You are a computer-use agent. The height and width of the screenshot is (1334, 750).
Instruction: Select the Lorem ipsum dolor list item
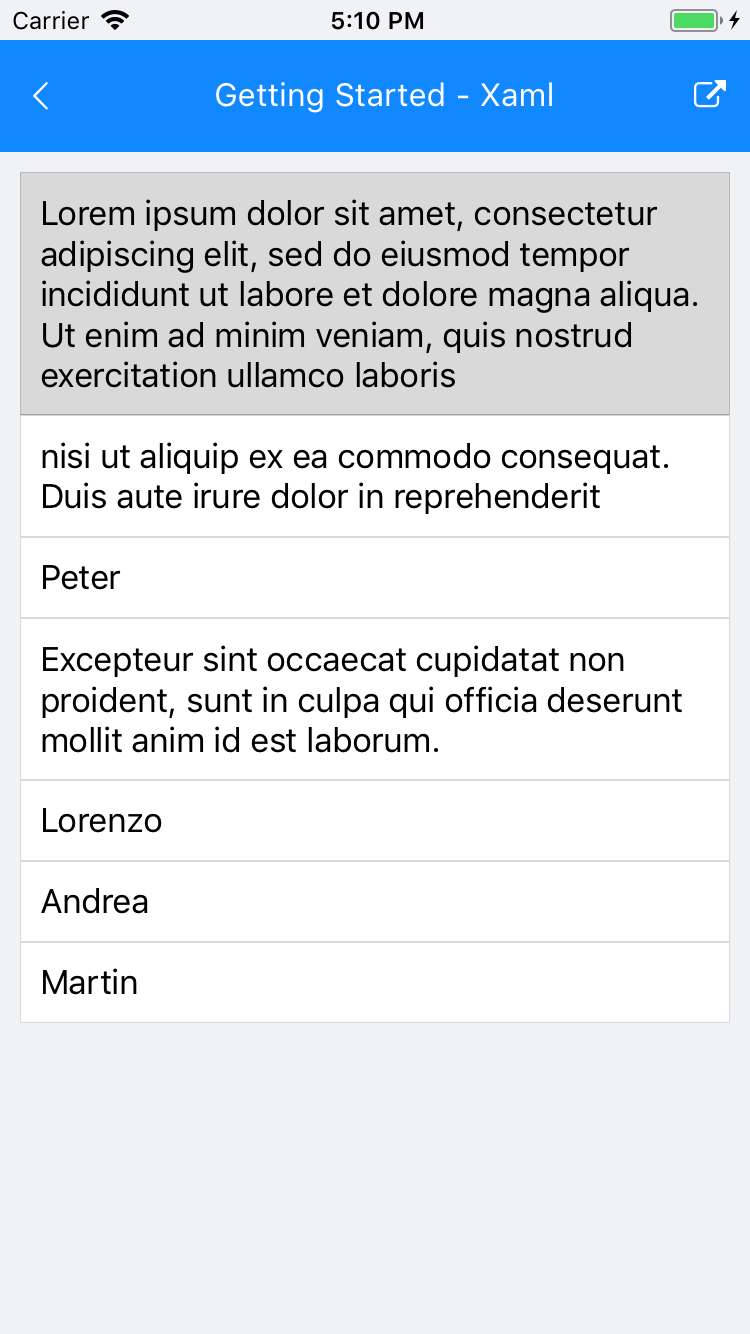coord(375,294)
